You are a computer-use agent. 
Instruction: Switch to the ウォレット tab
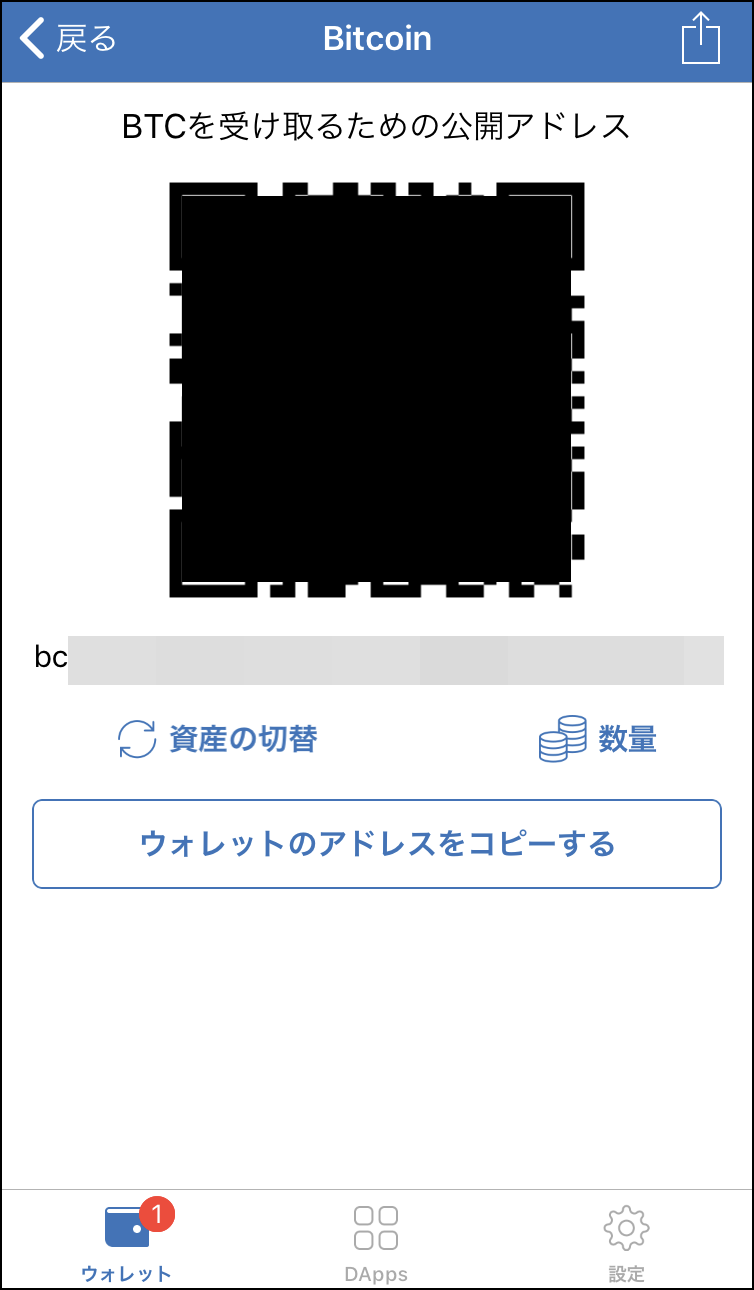pos(127,1240)
